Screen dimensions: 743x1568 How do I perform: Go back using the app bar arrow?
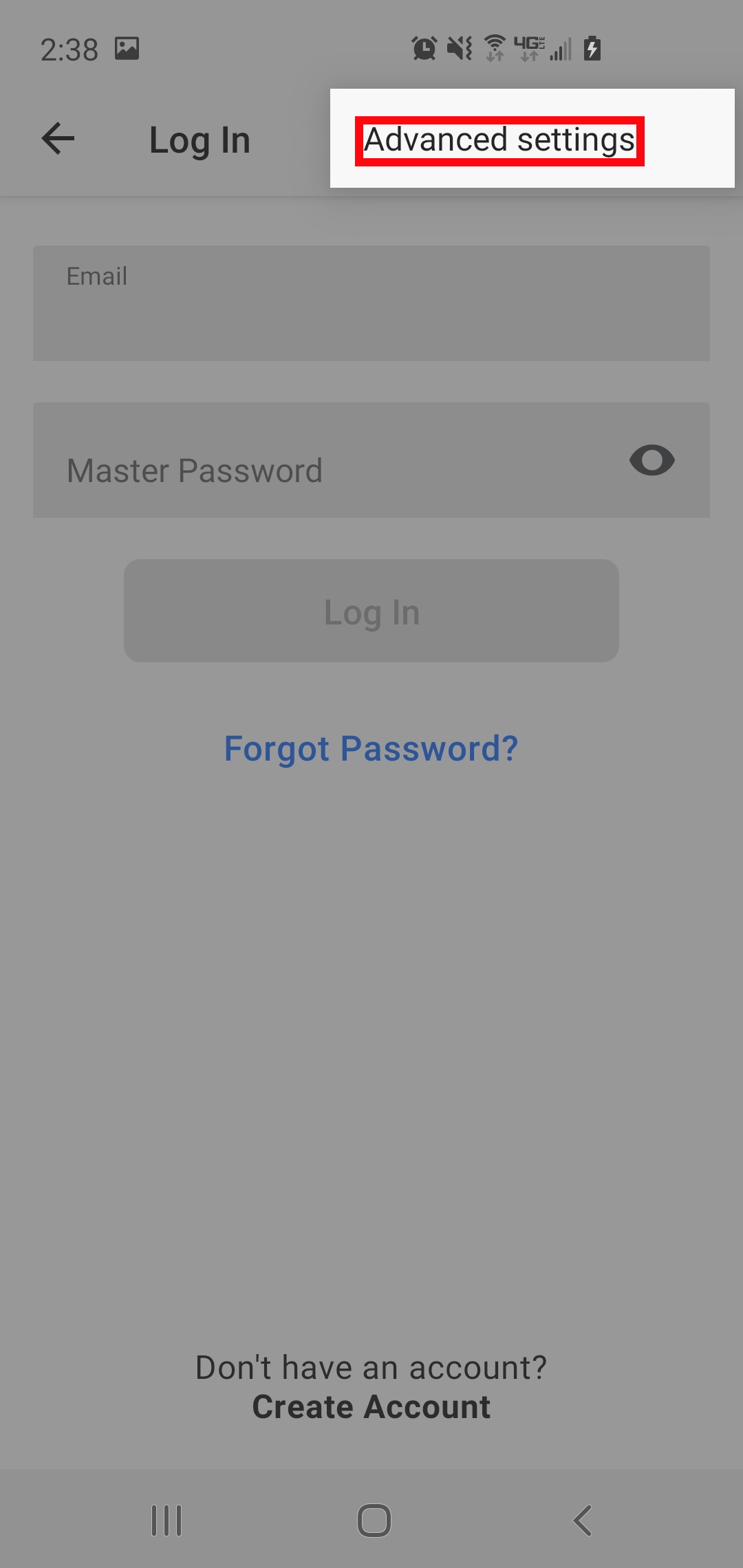(x=58, y=139)
